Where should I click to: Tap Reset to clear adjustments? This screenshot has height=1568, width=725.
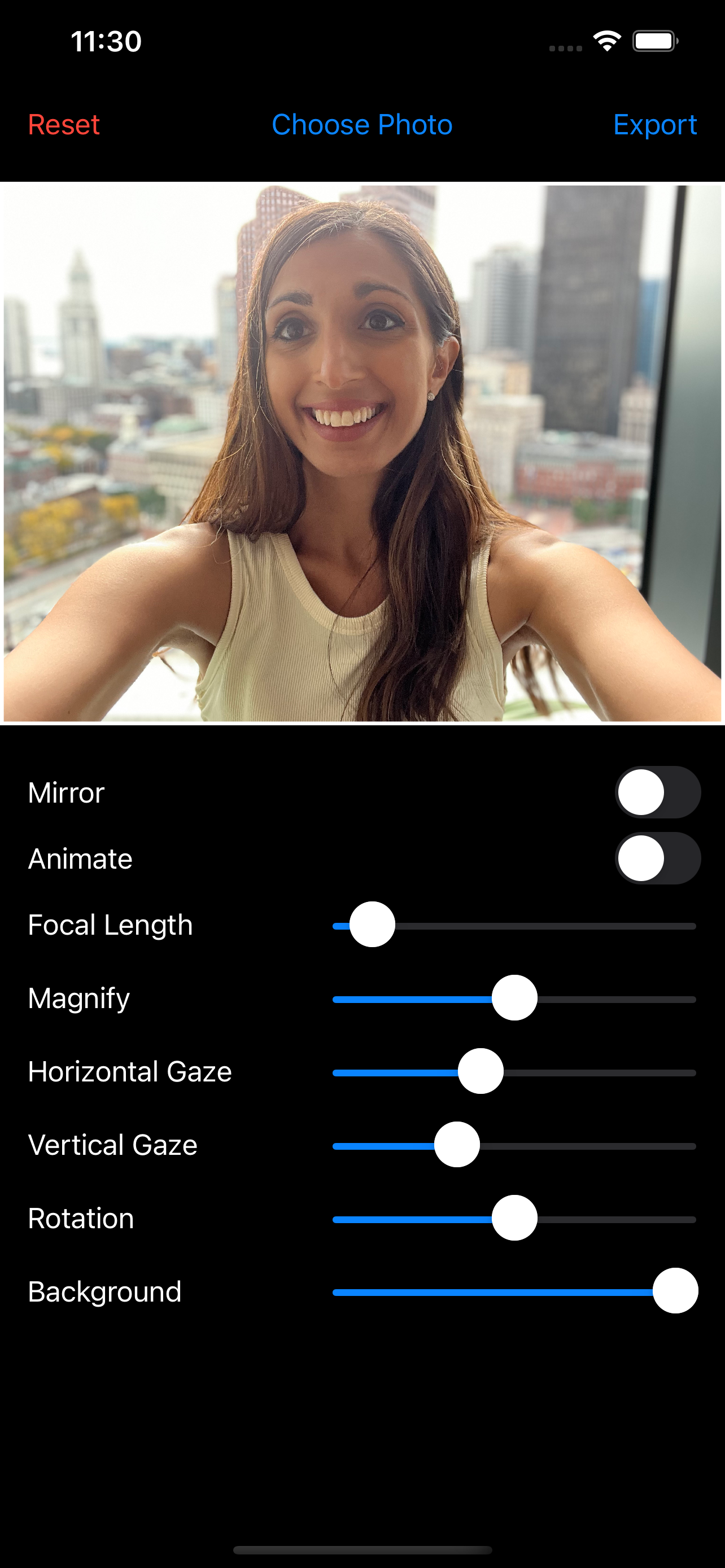[63, 125]
